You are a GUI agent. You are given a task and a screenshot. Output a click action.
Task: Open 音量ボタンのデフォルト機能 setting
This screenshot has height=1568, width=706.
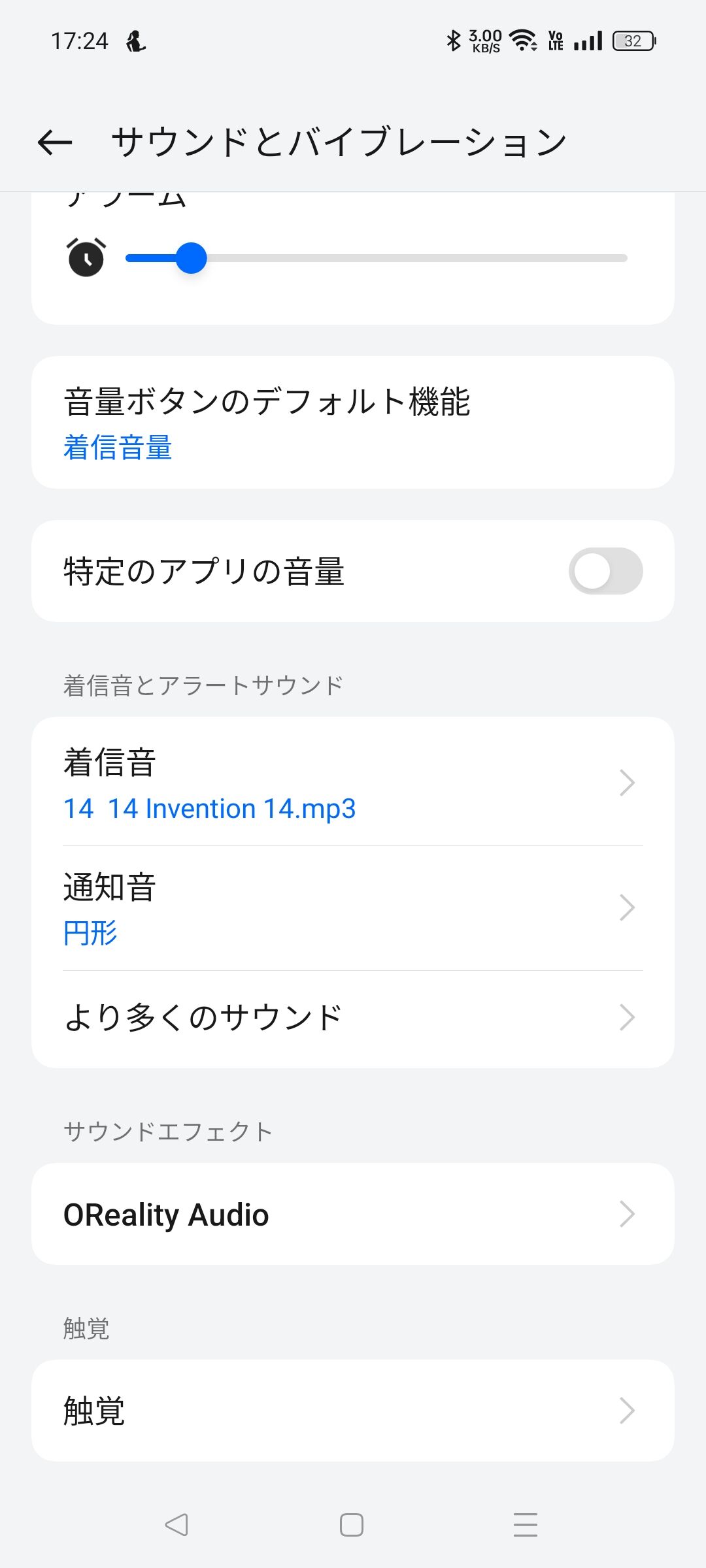[353, 423]
